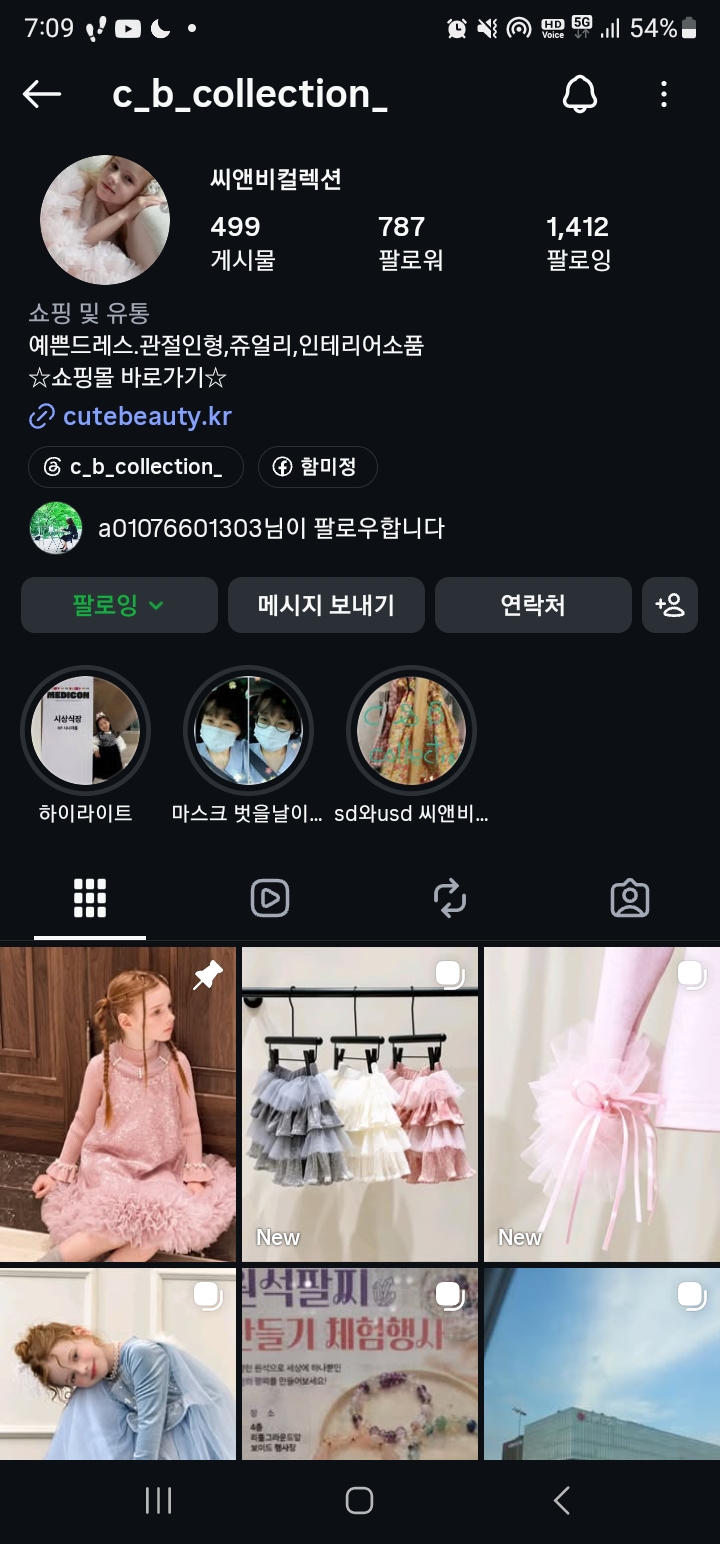Open the 마스크 벗을날이 highlight

(248, 731)
